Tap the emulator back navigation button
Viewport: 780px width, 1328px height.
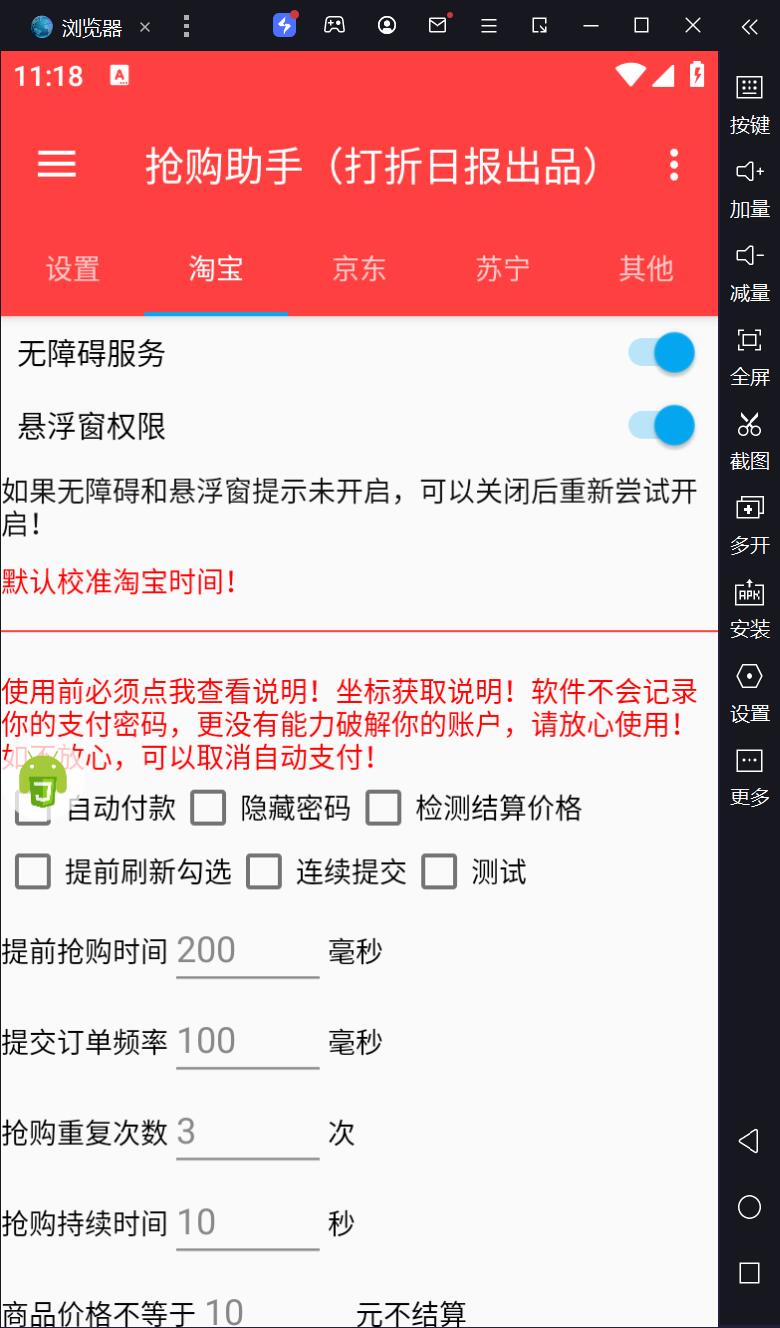pos(749,1141)
